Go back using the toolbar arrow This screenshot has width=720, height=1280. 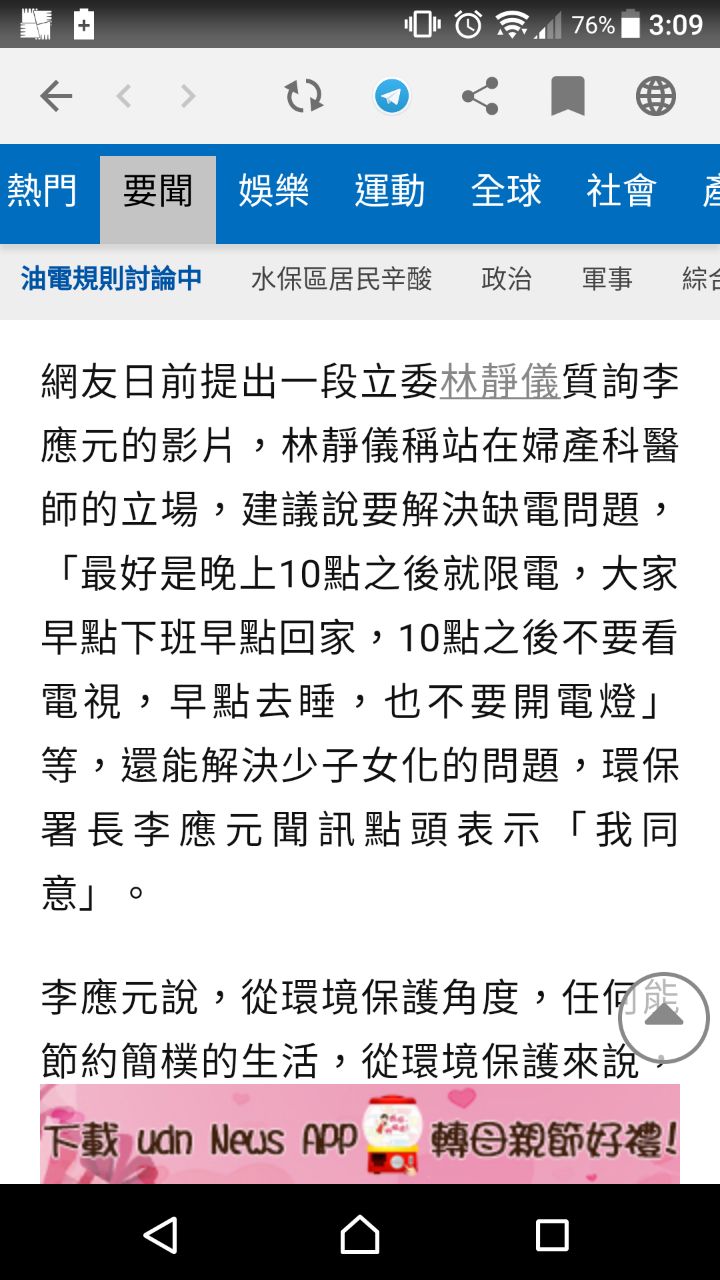(x=56, y=97)
